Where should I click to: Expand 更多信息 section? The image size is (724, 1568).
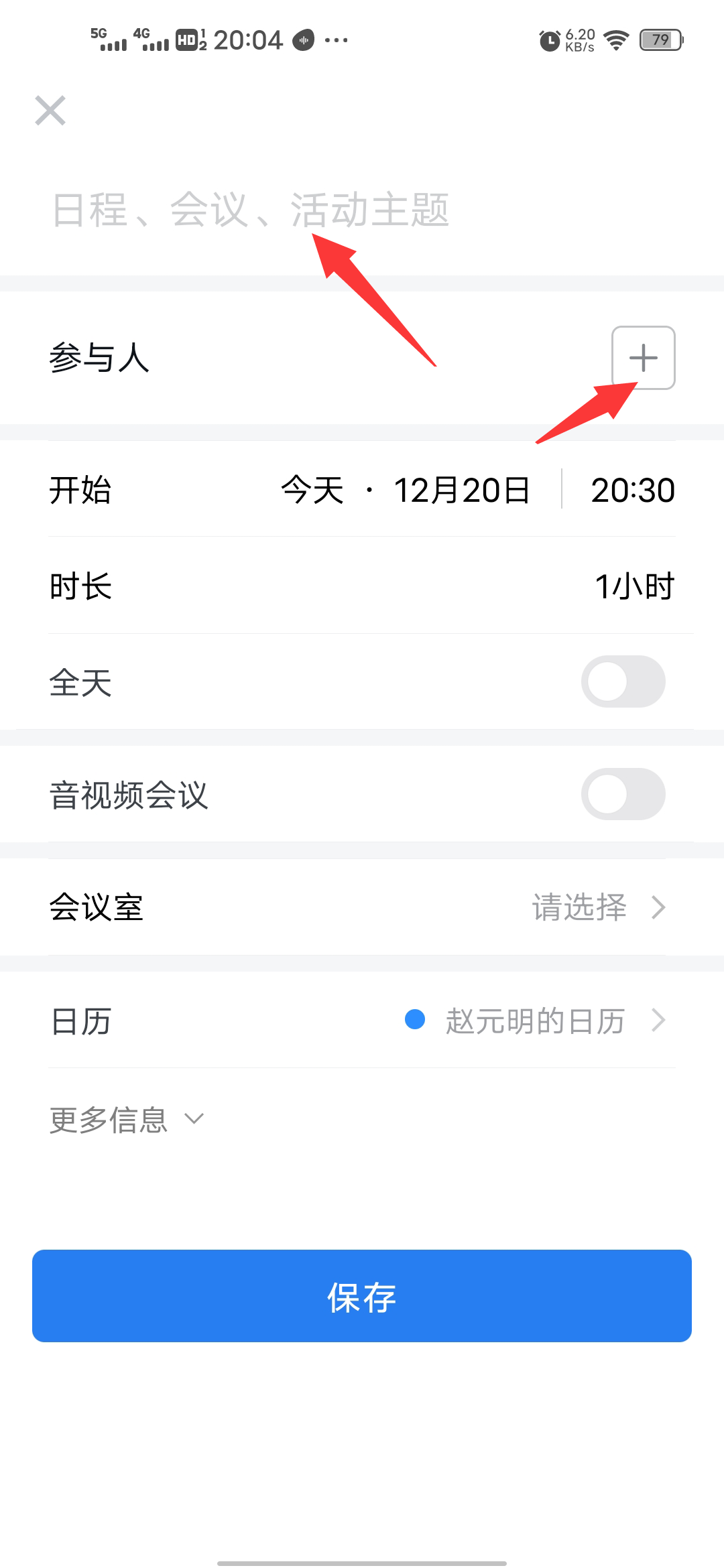point(126,1119)
